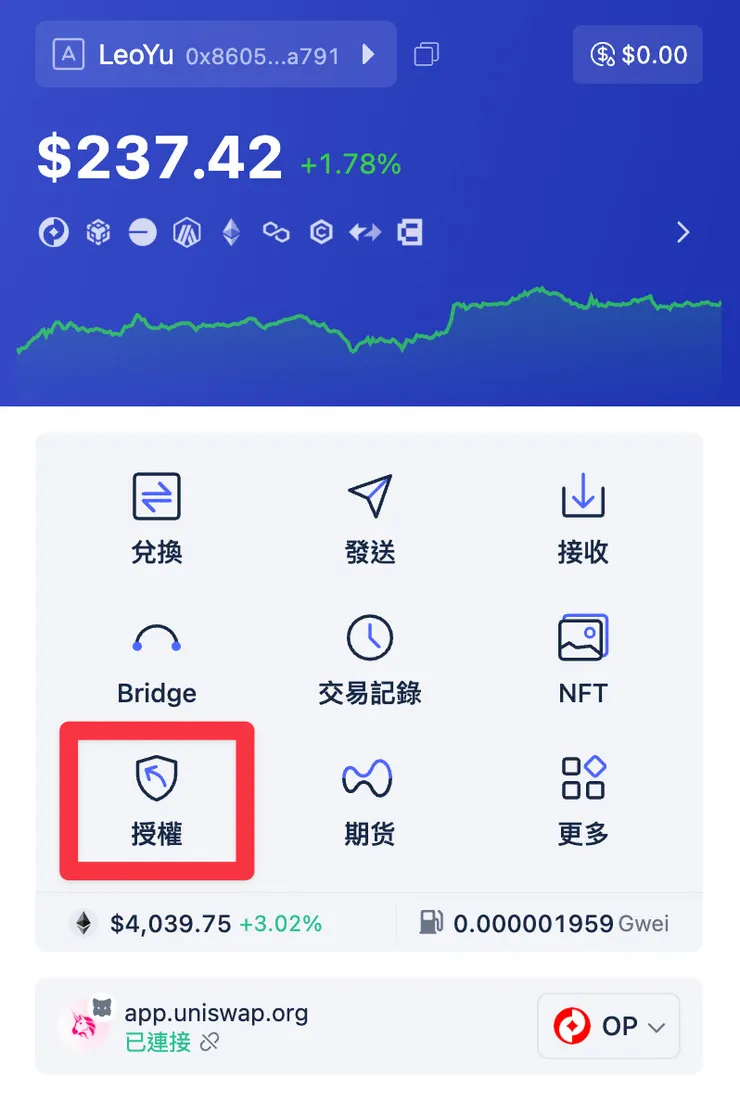
Task: Select the Ethereum network icon
Action: (230, 232)
